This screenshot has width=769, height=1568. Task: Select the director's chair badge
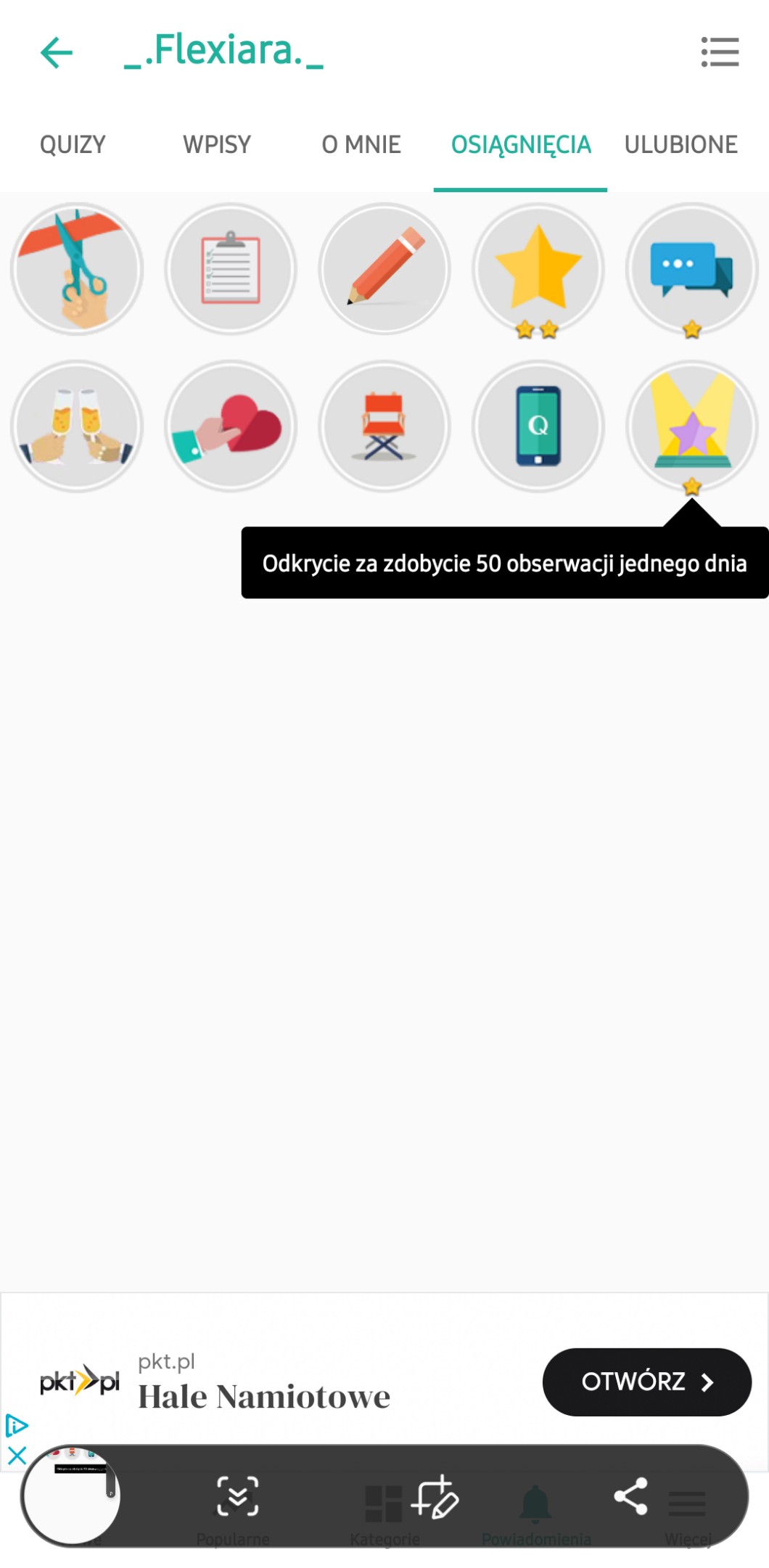click(x=384, y=426)
